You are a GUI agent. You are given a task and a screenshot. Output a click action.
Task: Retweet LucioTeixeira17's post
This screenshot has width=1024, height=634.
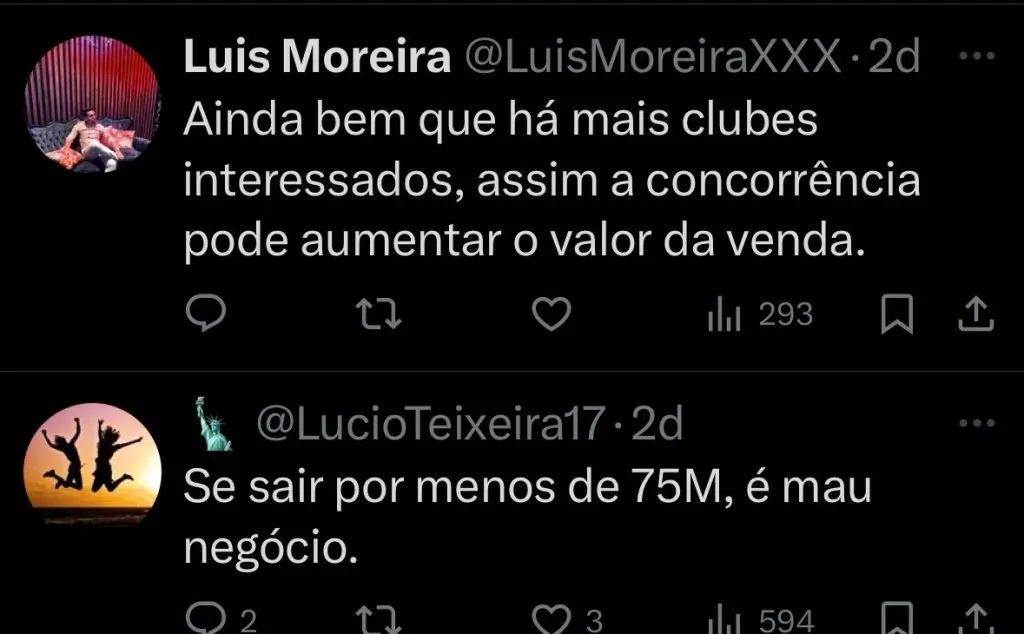tap(379, 620)
